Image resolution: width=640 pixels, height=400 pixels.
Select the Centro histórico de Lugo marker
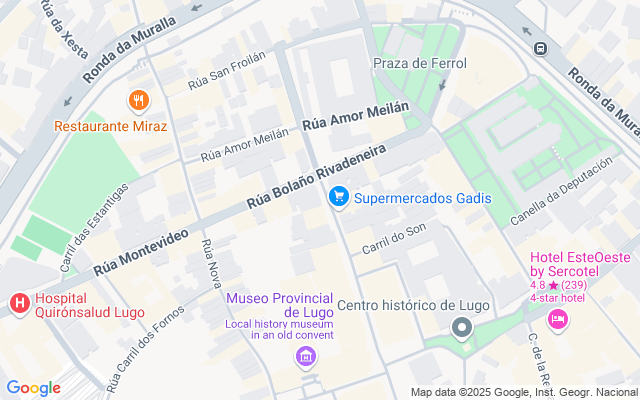pos(461,327)
